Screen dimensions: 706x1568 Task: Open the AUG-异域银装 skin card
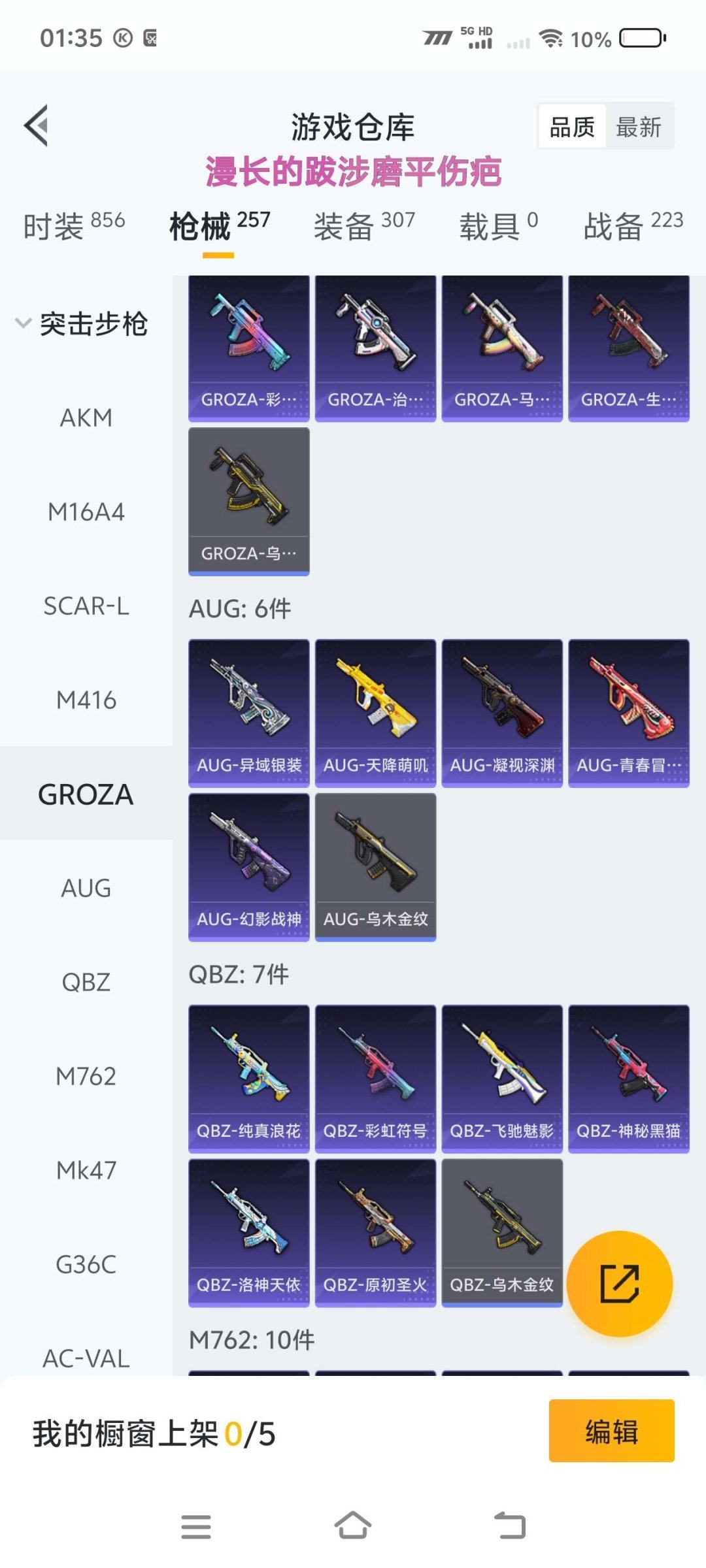[x=248, y=713]
